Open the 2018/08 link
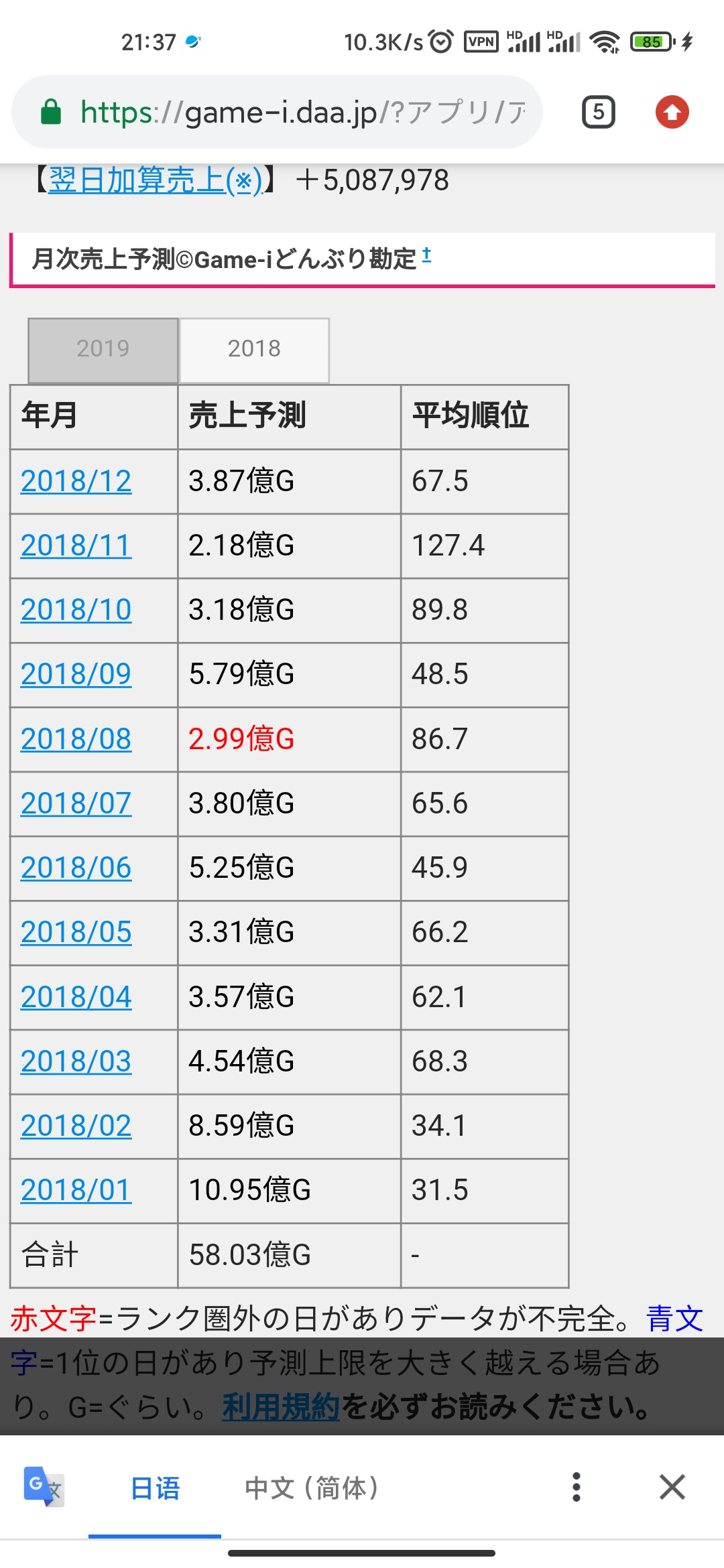The height and width of the screenshot is (1568, 724). point(76,739)
